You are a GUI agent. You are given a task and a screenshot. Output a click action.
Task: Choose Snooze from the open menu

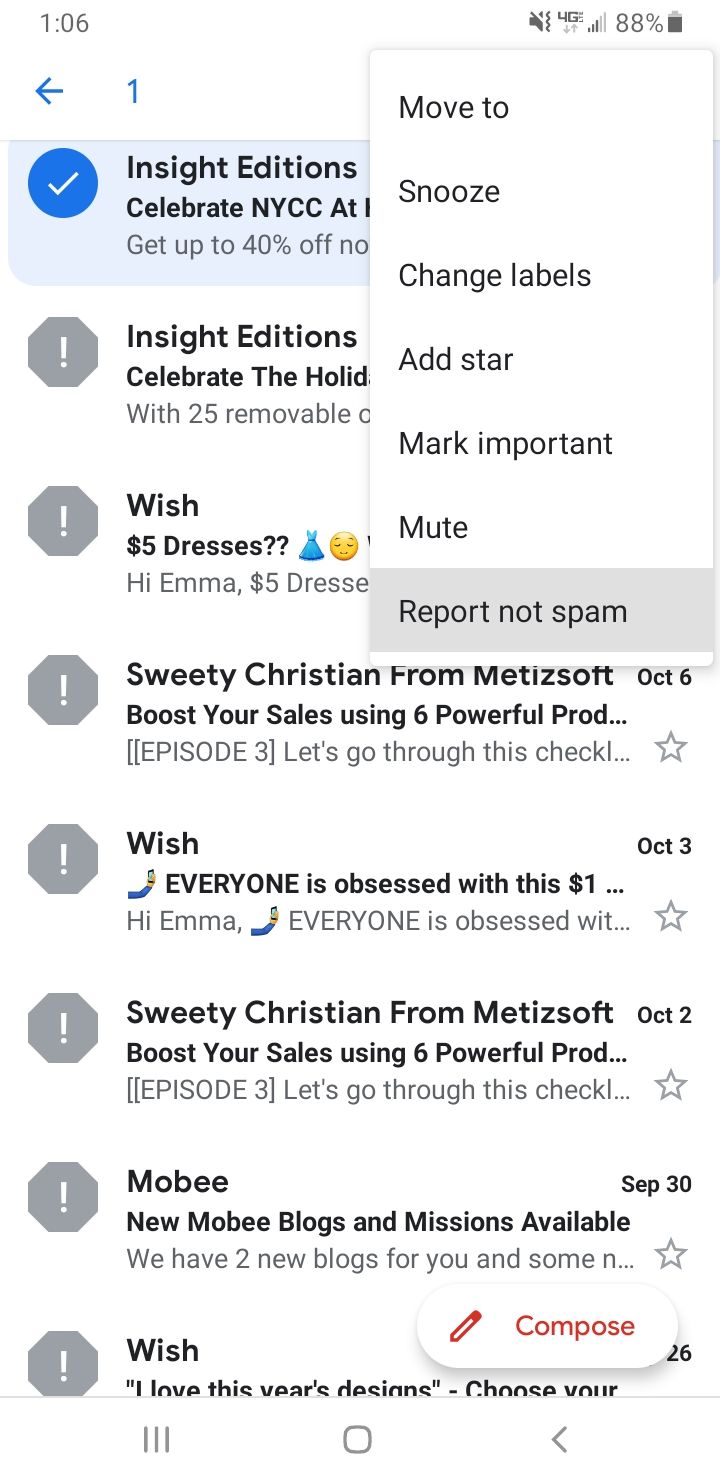(449, 191)
